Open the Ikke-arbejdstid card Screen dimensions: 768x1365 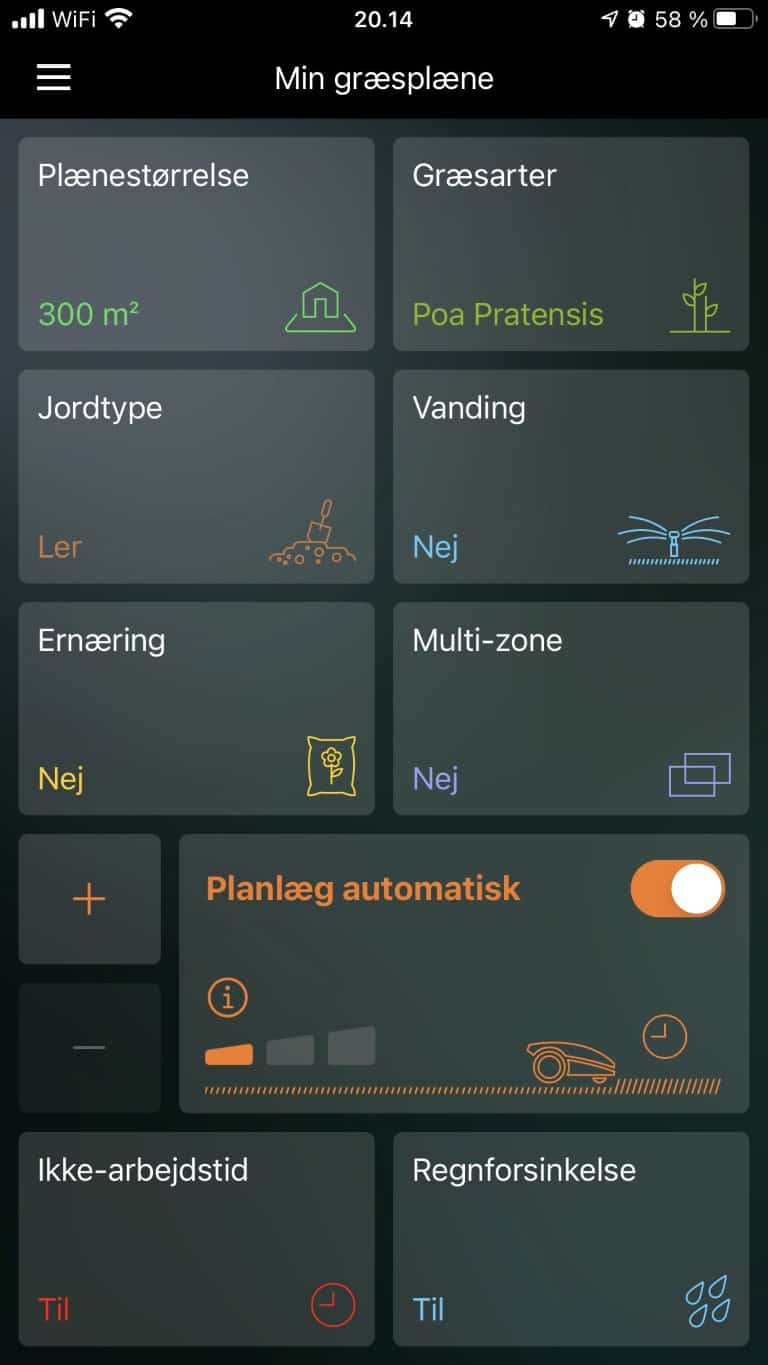(x=196, y=1238)
